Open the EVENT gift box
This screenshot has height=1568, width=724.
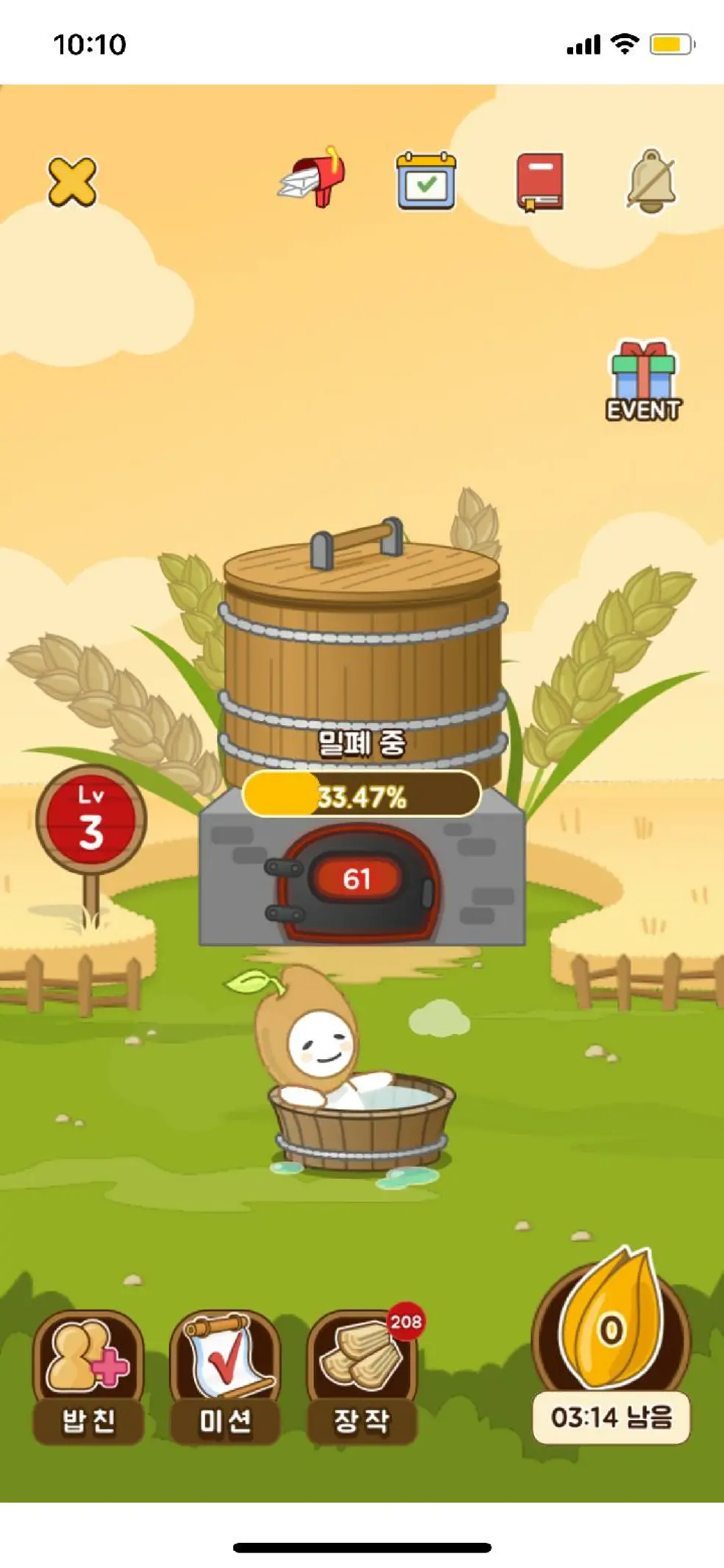click(x=643, y=381)
